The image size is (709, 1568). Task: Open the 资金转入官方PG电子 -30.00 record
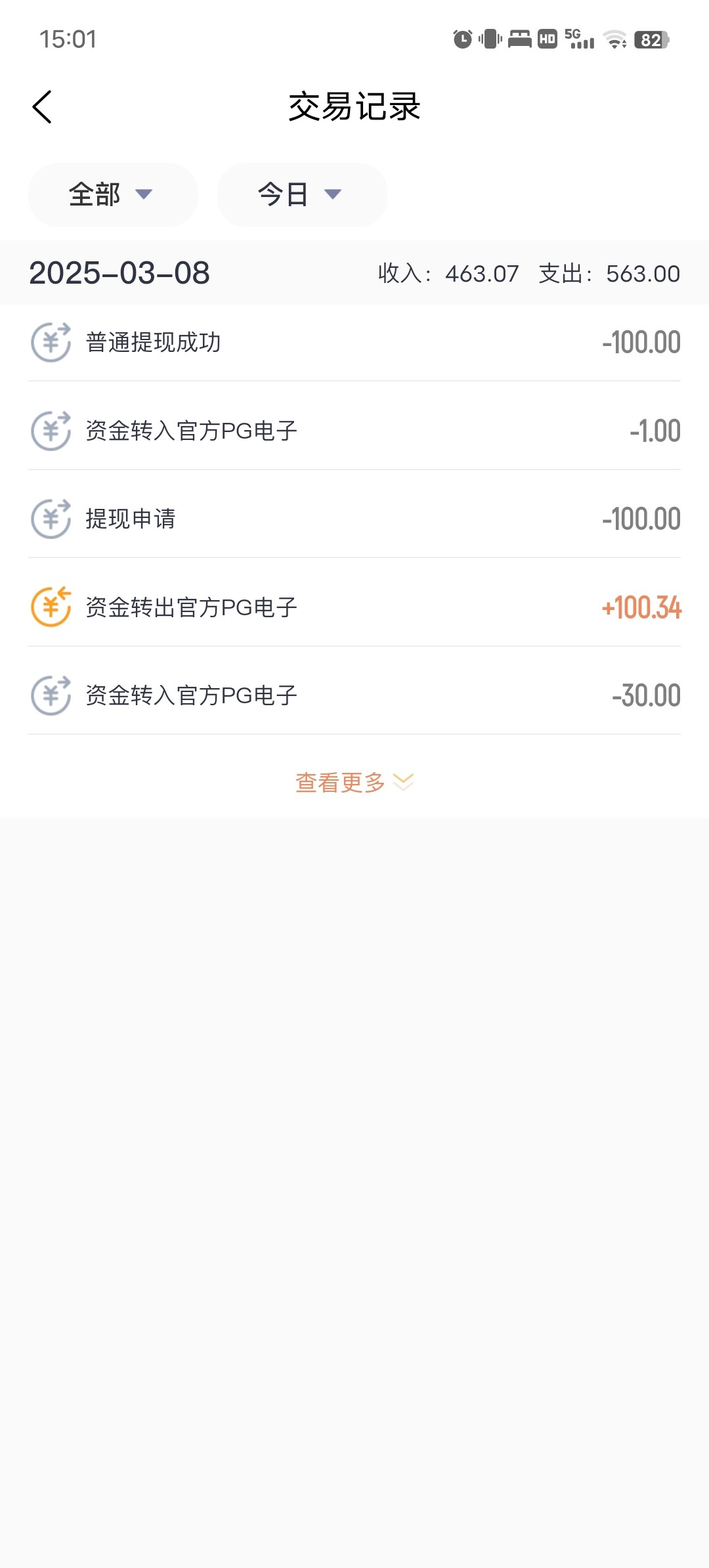click(354, 696)
